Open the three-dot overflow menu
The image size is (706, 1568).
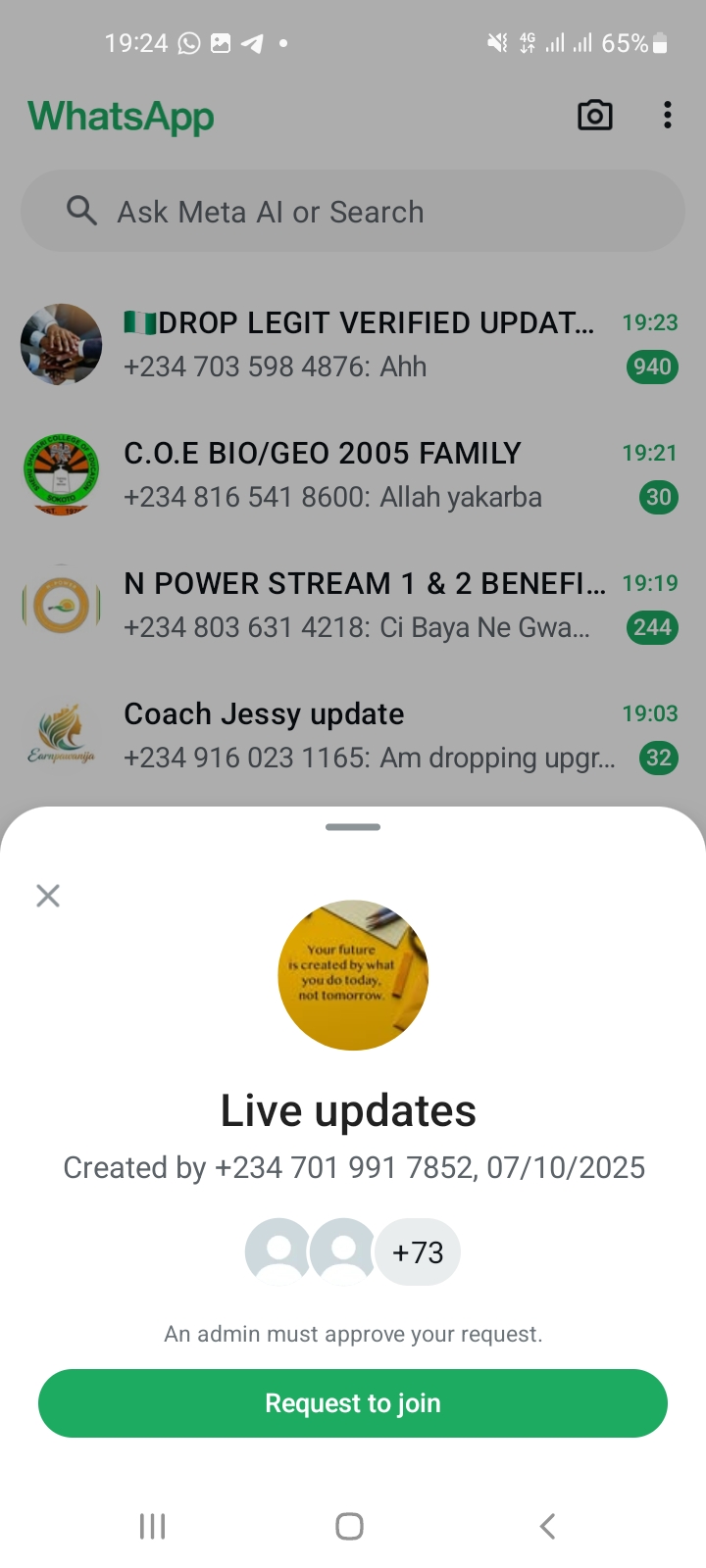click(668, 116)
